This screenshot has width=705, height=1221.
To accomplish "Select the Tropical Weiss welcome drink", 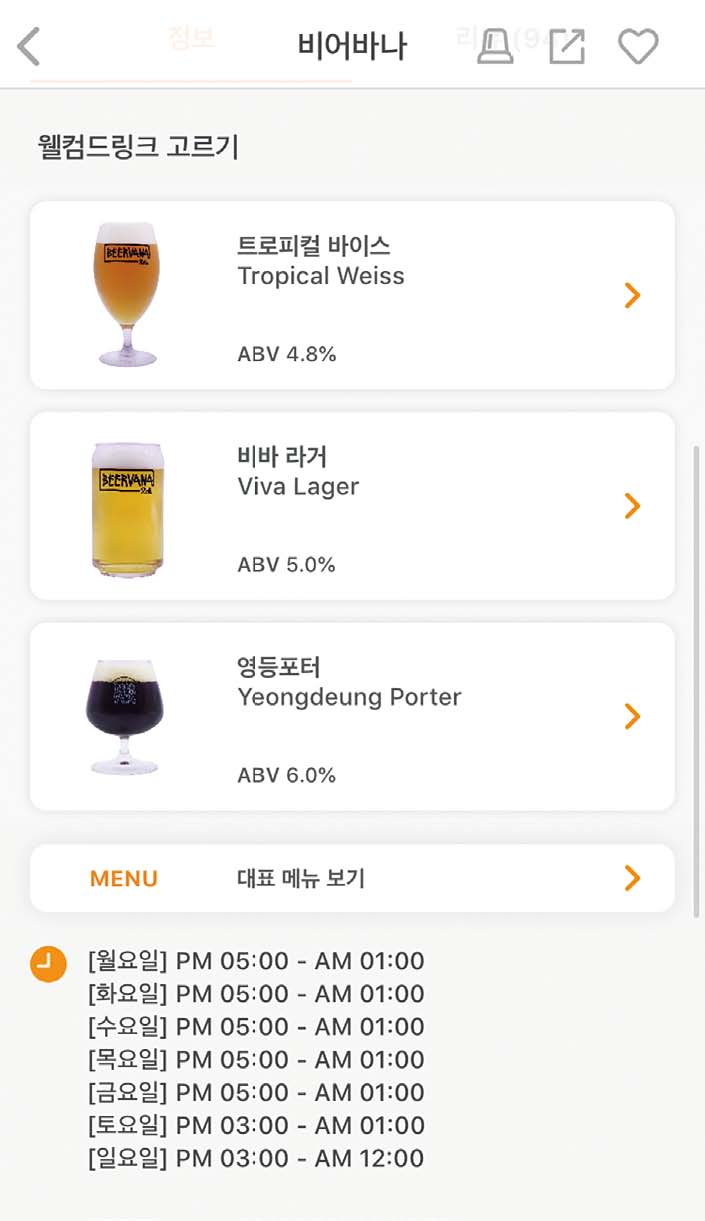I will point(352,295).
